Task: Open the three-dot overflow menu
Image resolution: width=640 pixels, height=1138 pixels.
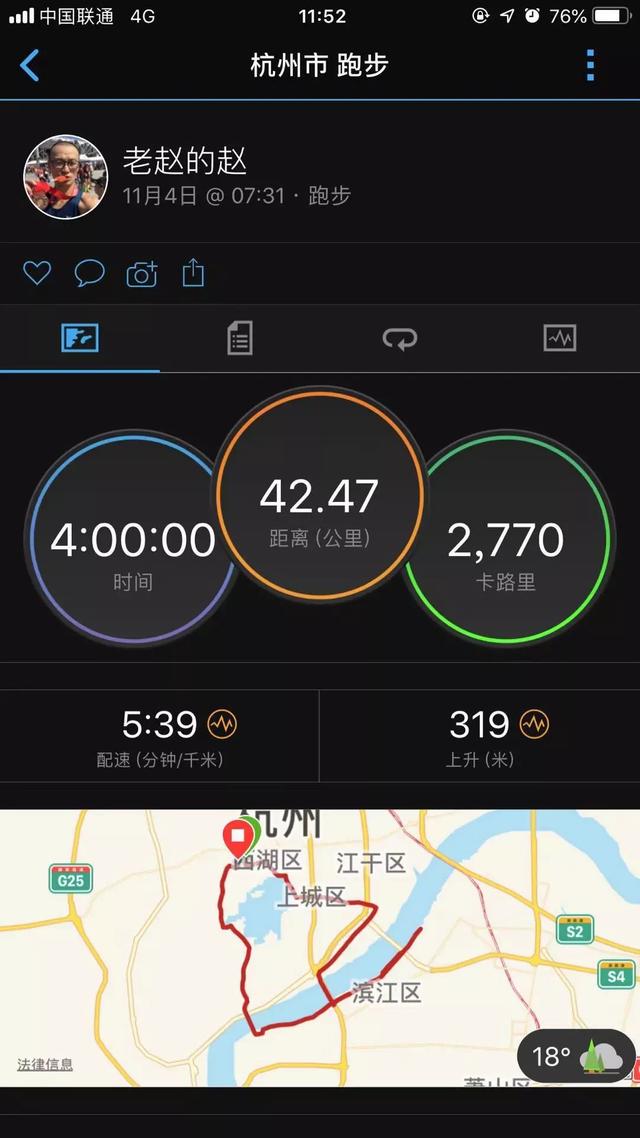Action: click(590, 65)
